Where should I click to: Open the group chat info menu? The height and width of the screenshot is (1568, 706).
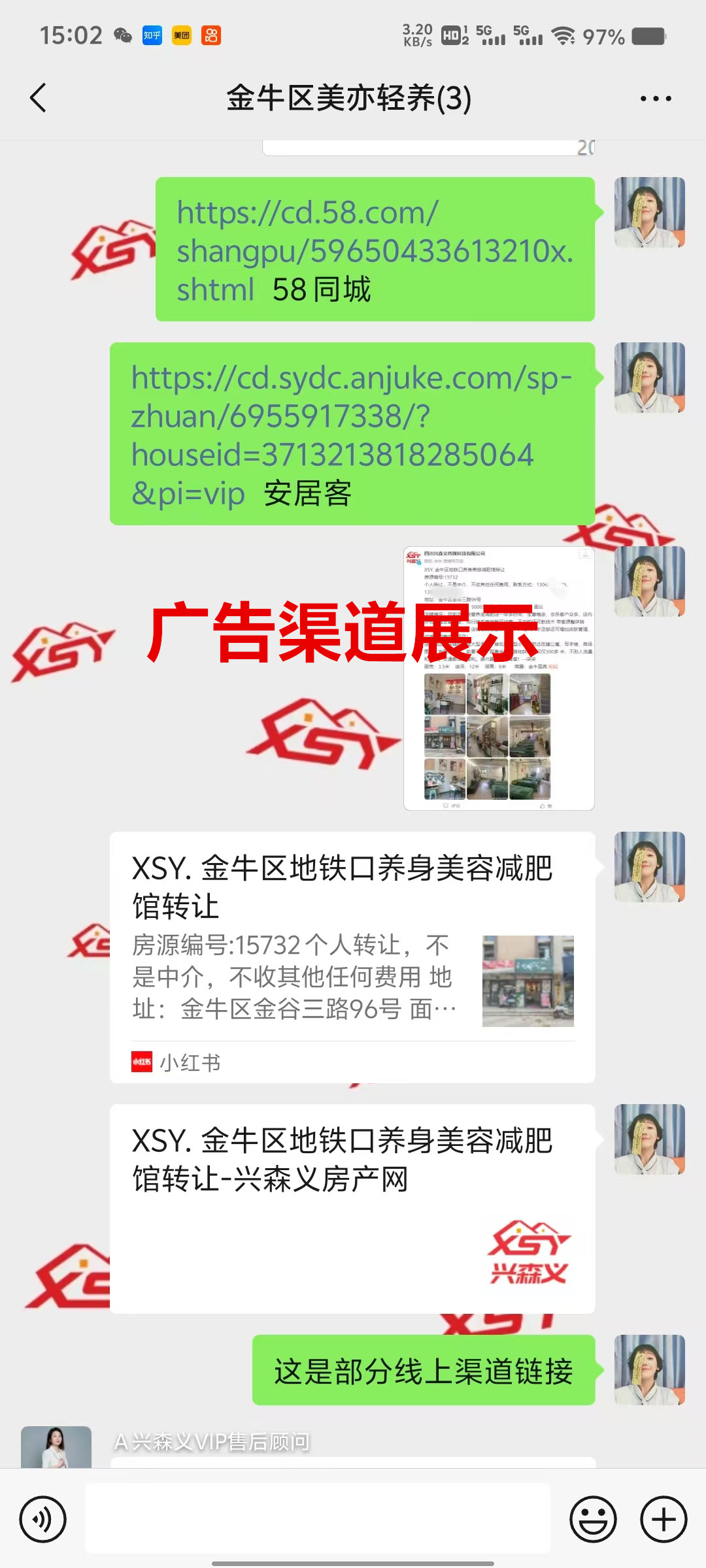pyautogui.click(x=655, y=99)
